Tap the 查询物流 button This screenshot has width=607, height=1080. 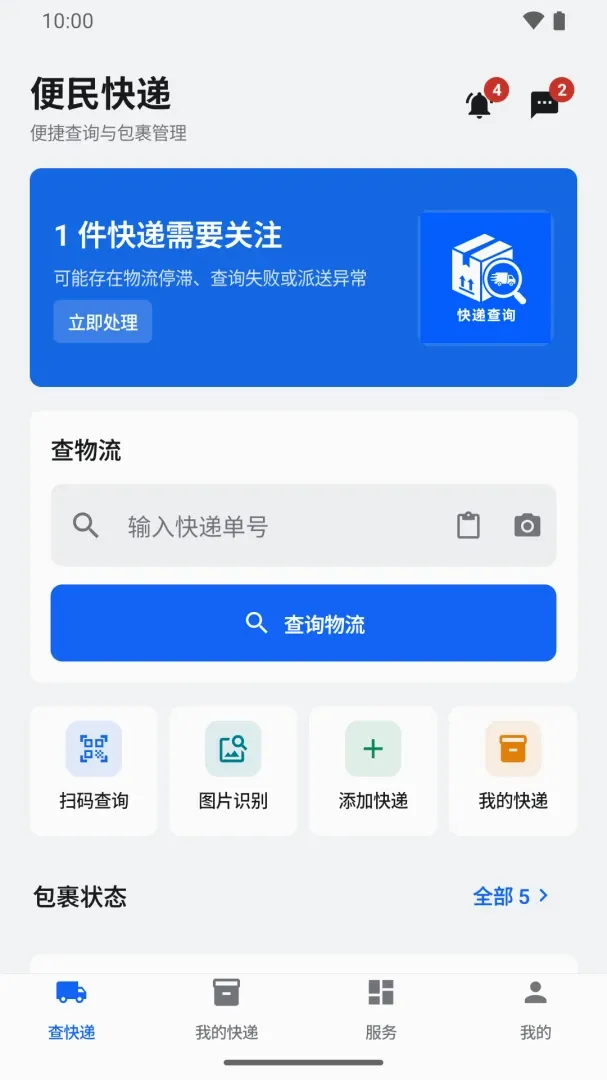(303, 623)
